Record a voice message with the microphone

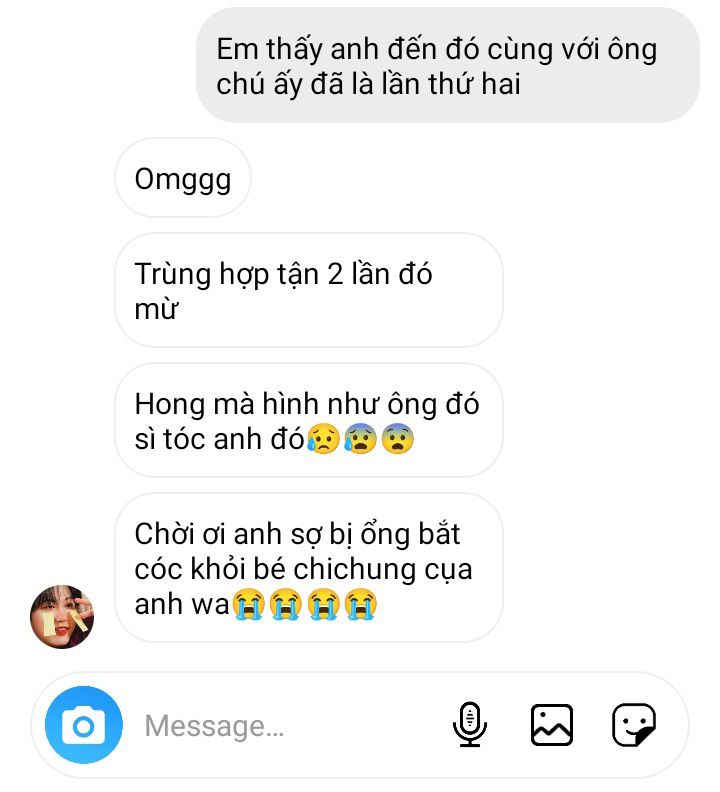(468, 724)
